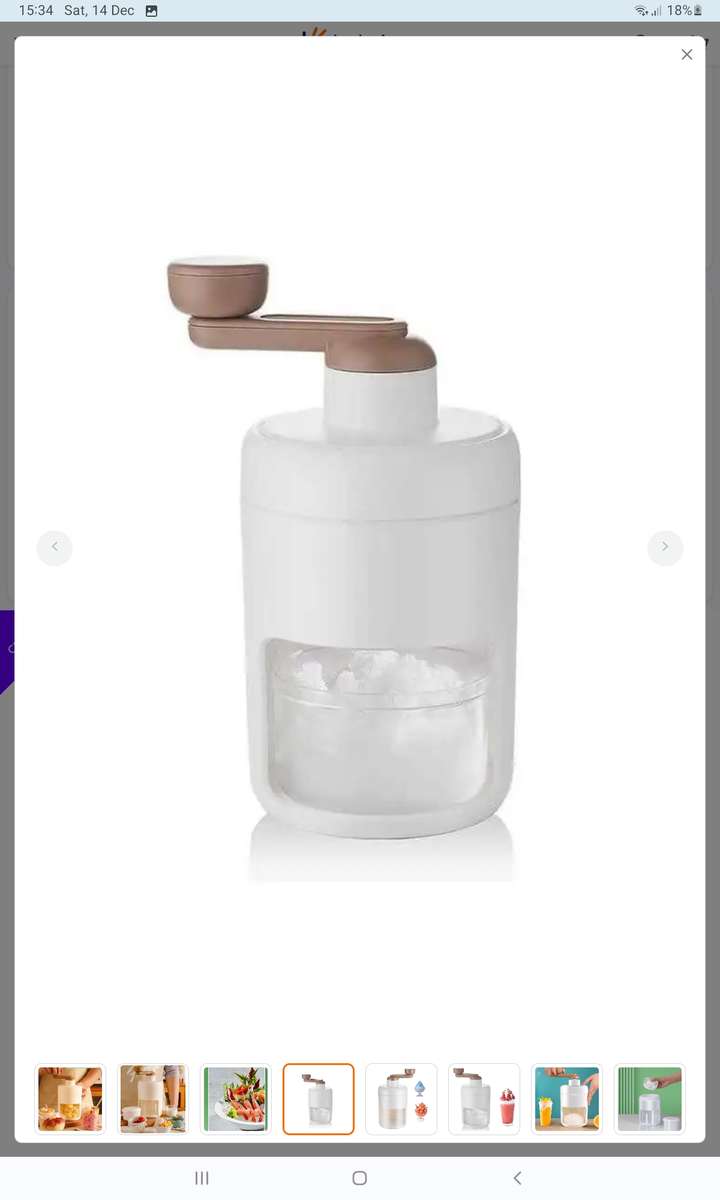The image size is (720, 1200).
Task: Tap the system back button
Action: (x=517, y=1178)
